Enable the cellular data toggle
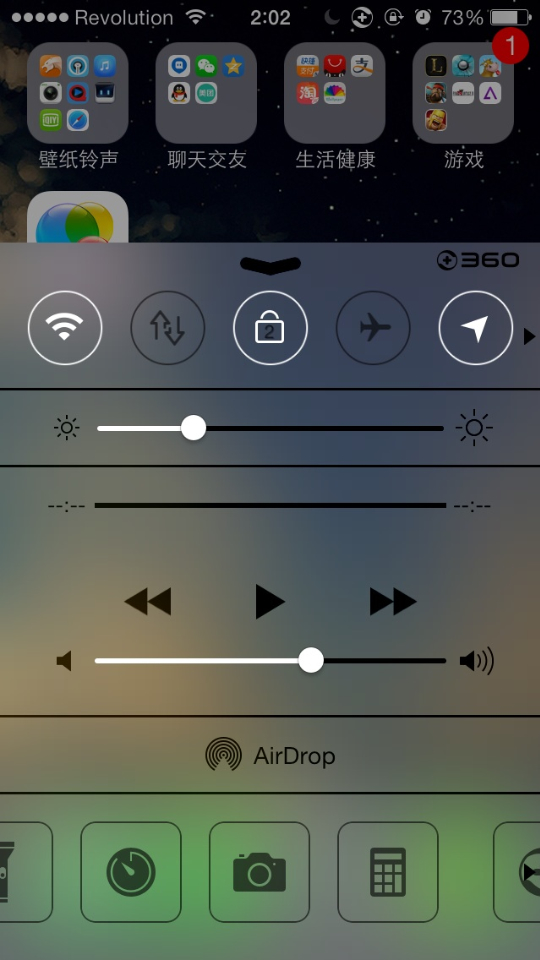Screen dimensions: 540x960 click(168, 328)
